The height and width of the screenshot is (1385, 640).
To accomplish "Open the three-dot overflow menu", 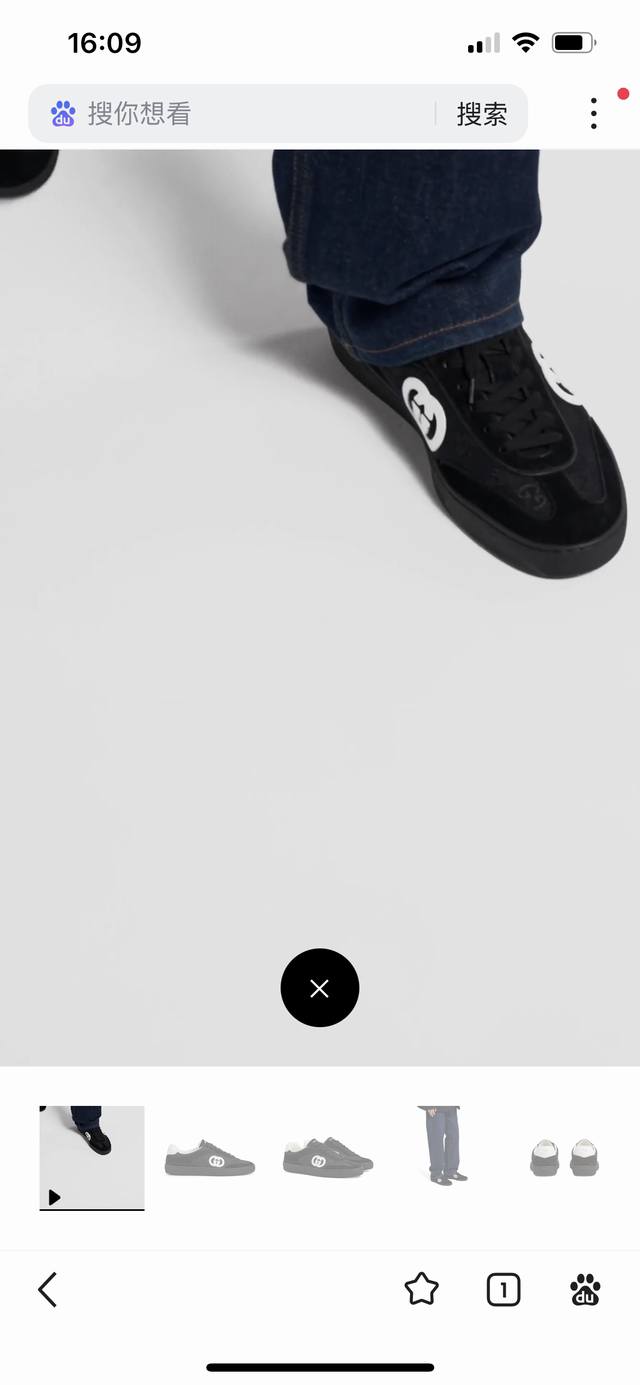I will (594, 113).
